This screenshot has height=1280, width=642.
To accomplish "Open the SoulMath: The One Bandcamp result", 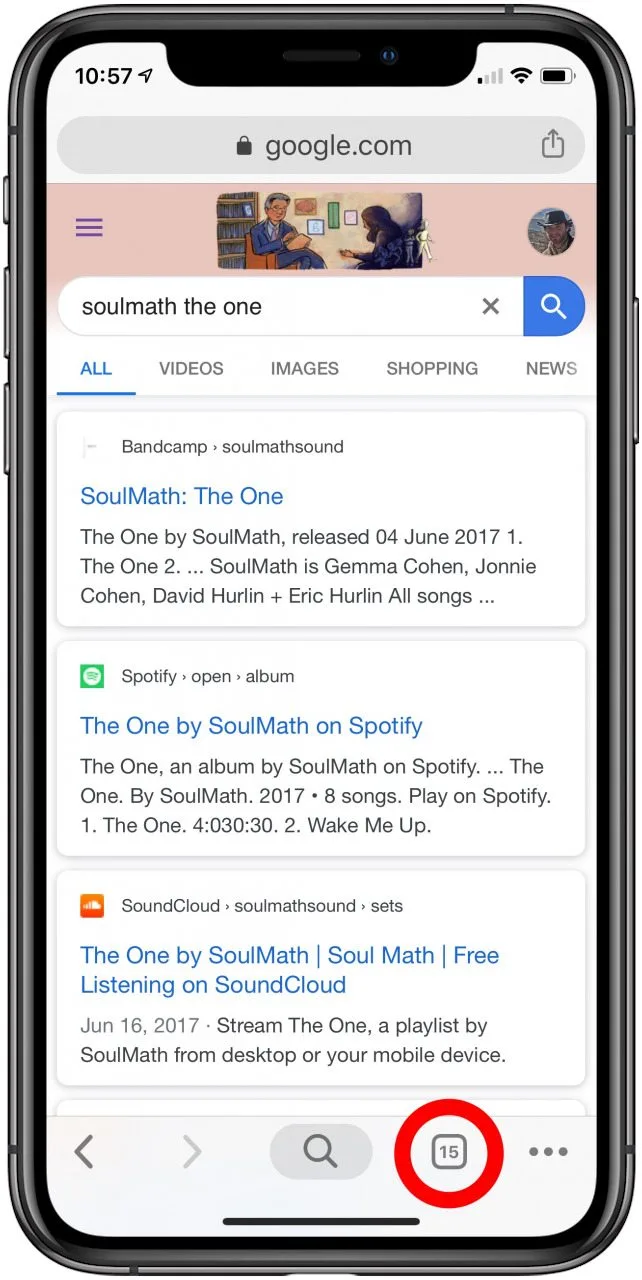I will (182, 496).
